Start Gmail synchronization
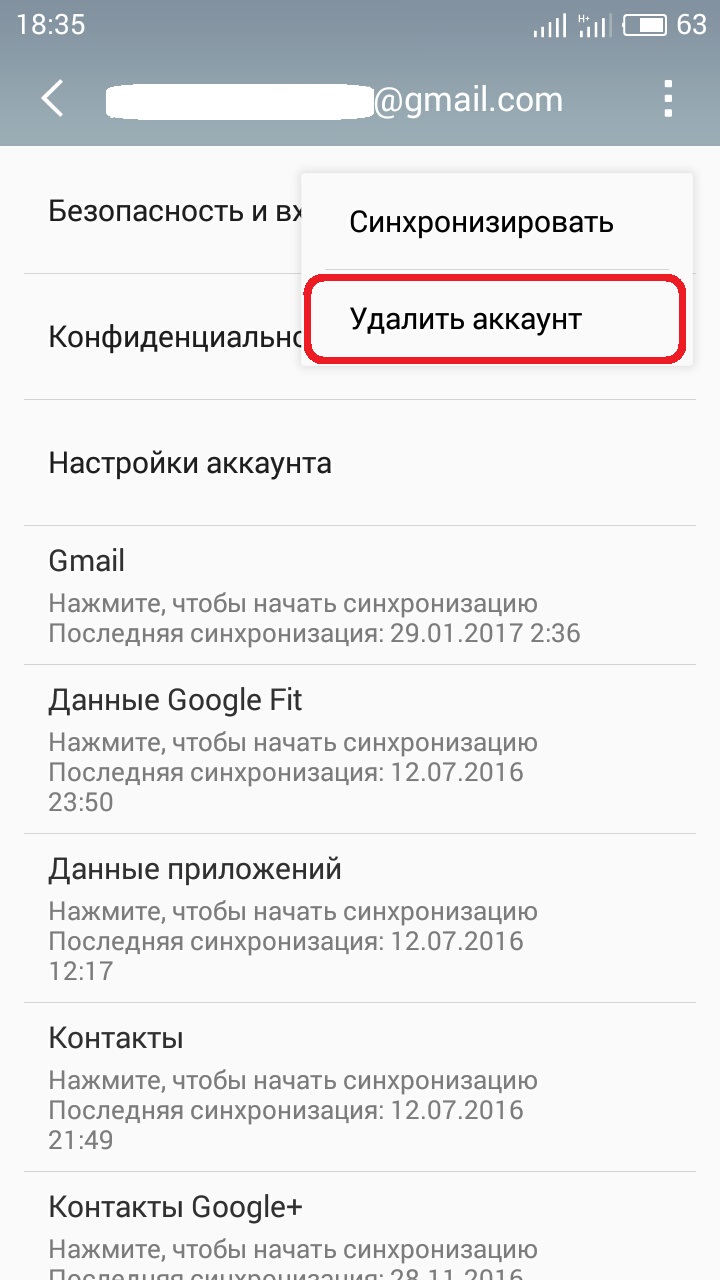This screenshot has width=720, height=1280. coord(360,596)
